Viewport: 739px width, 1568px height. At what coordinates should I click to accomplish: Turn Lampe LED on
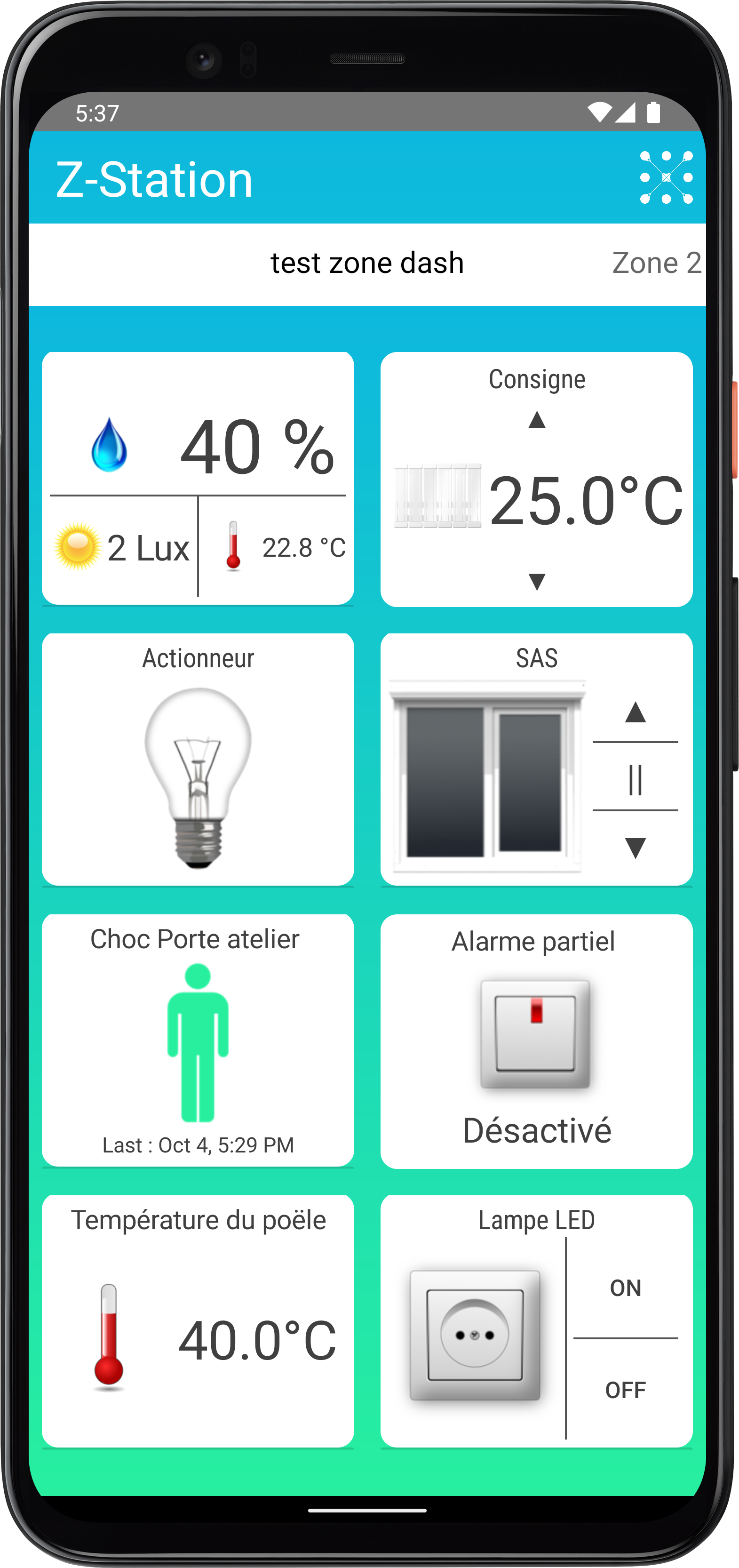click(625, 1288)
